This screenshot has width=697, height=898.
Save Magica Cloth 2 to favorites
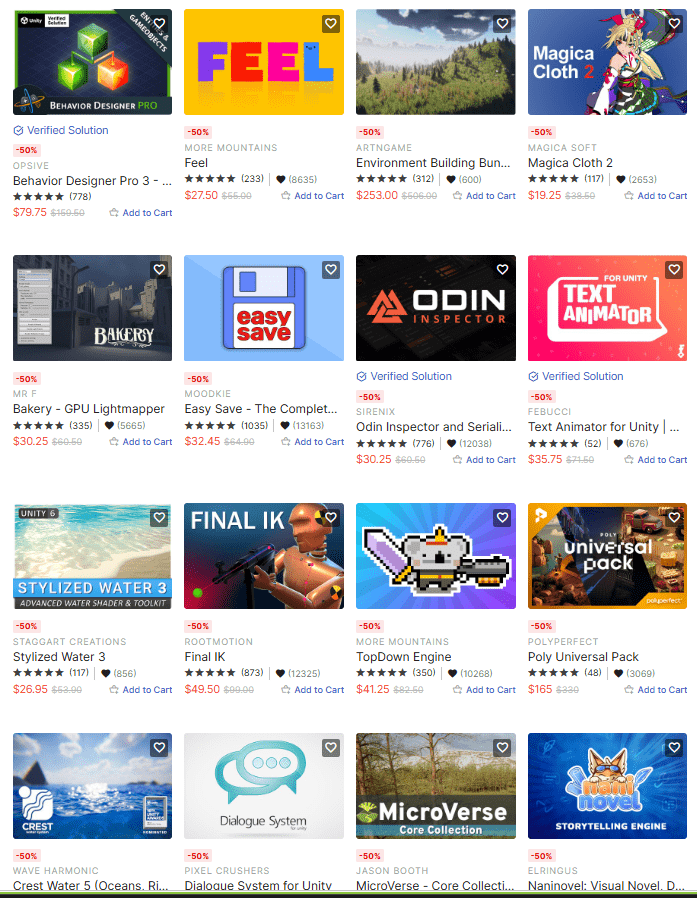[x=674, y=24]
